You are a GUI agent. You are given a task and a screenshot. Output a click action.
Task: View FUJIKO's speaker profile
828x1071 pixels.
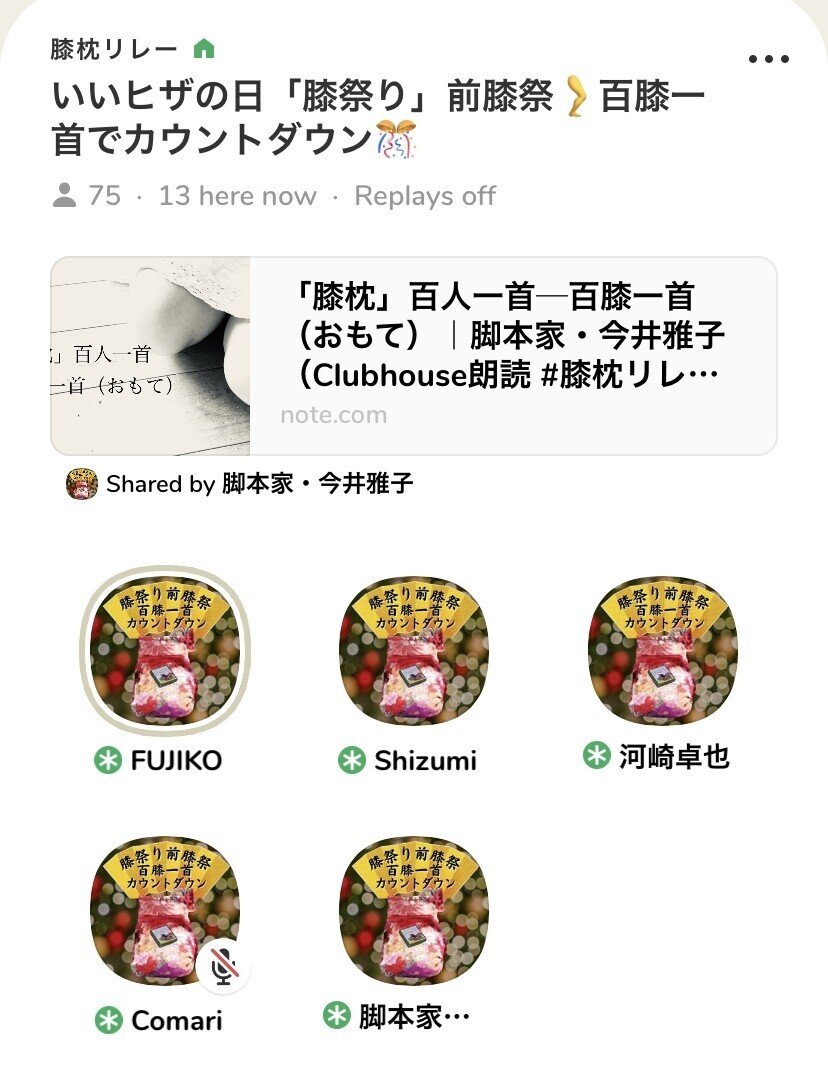(165, 650)
